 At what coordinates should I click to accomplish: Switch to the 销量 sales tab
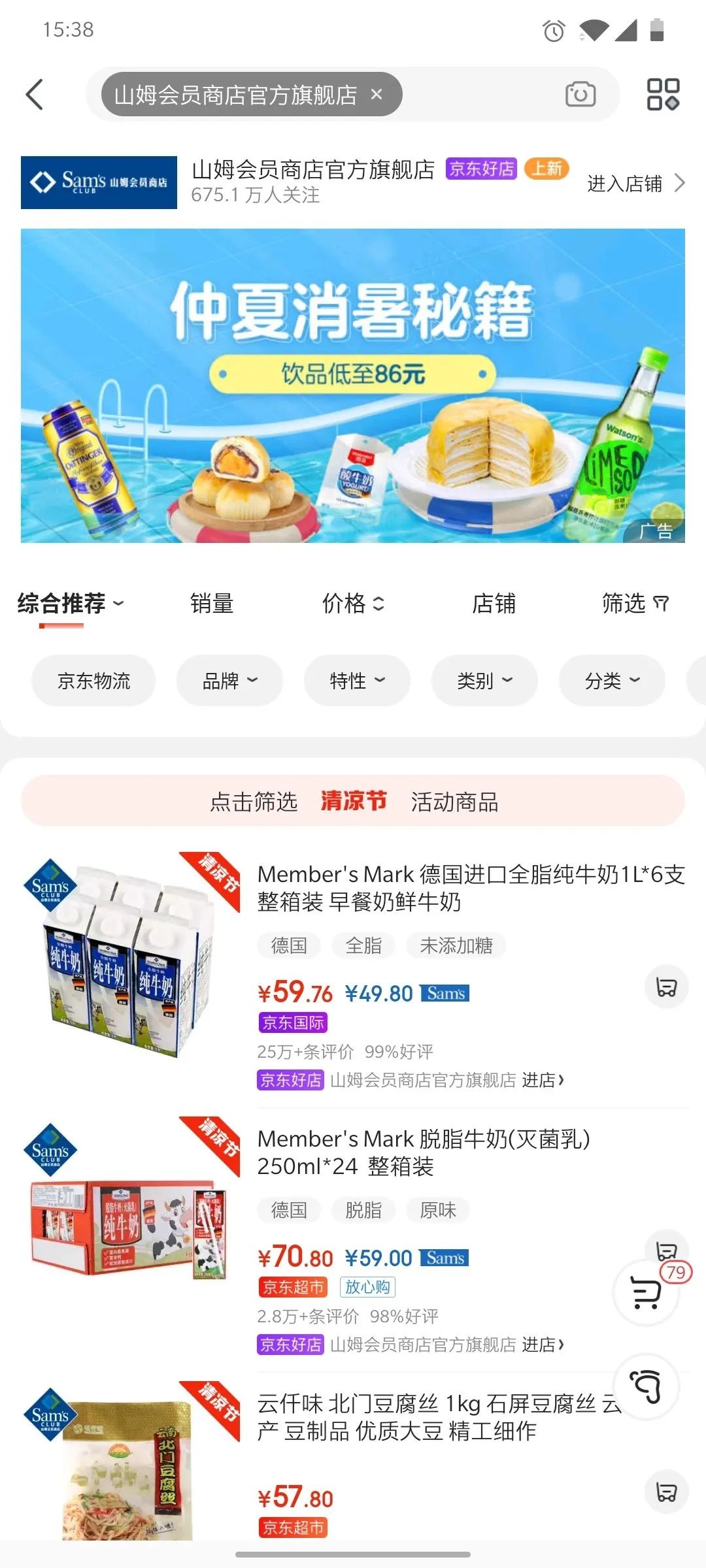211,604
